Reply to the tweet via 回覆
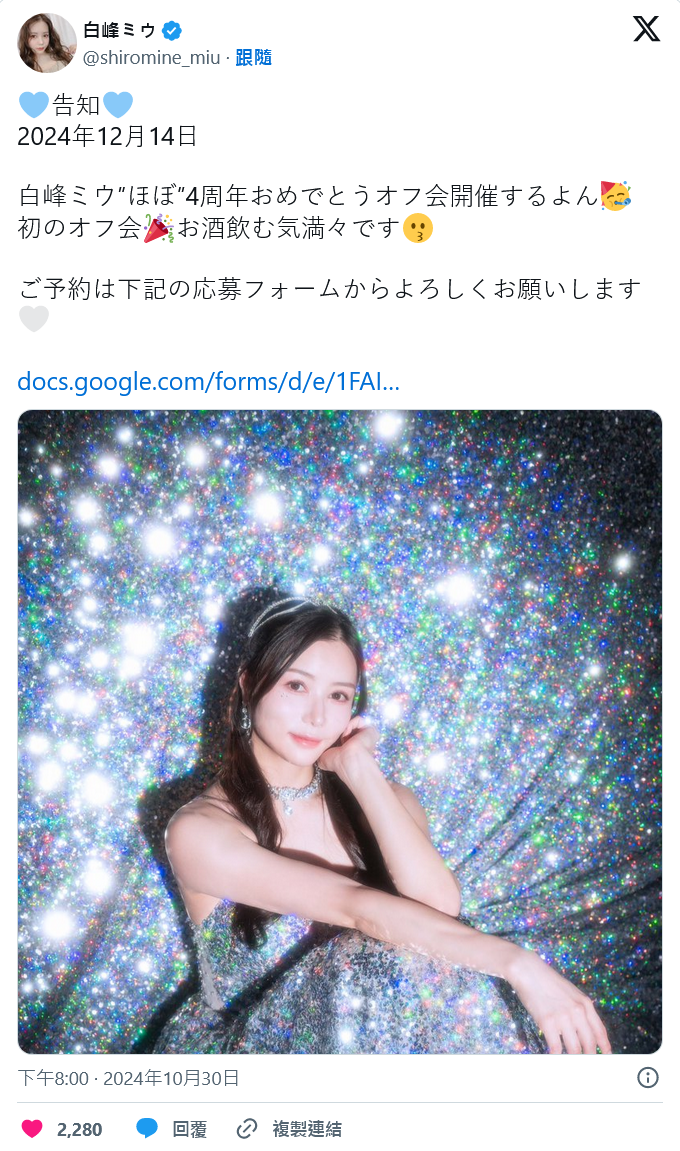The width and height of the screenshot is (680, 1151). tap(172, 1129)
